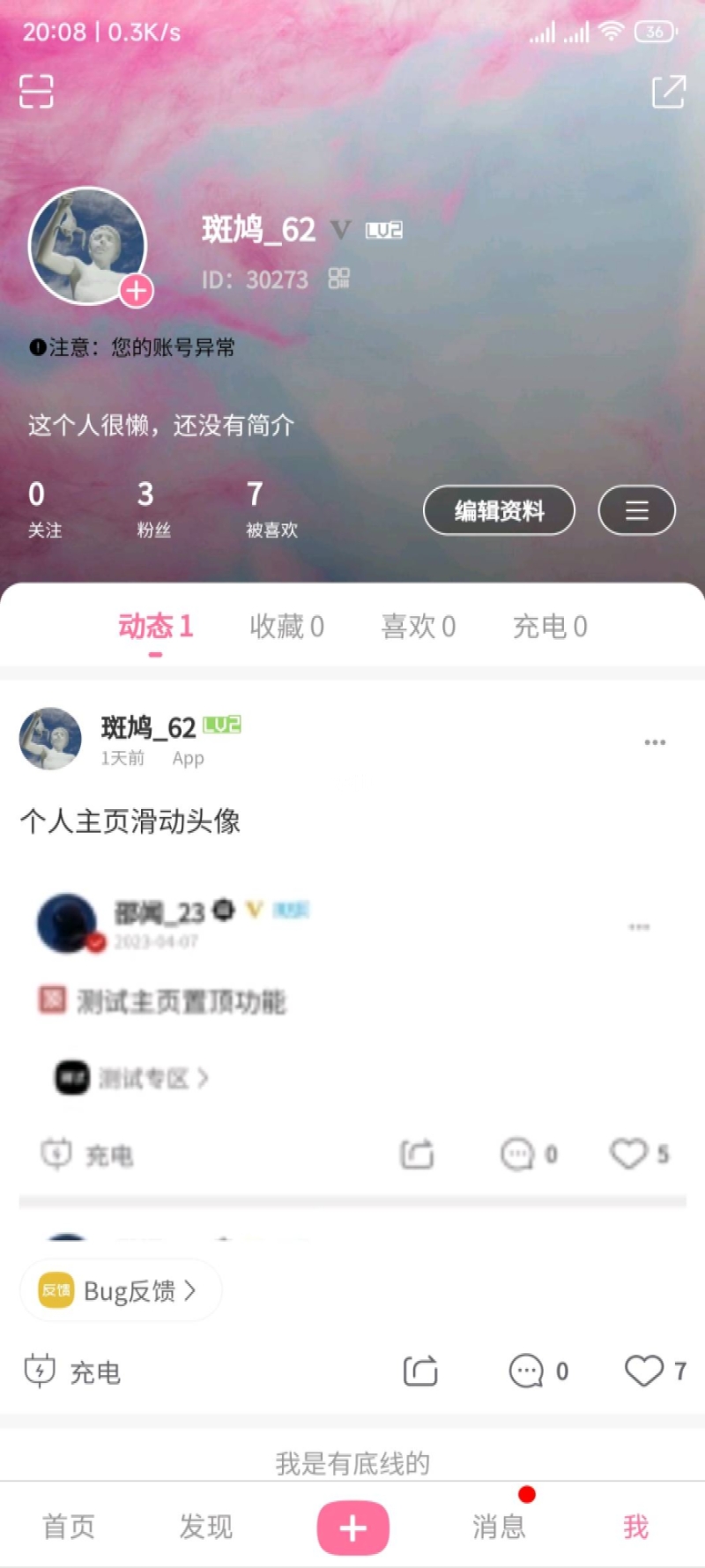The image size is (705, 1568).
Task: Open QR code icon beside ID 30273
Action: click(x=339, y=279)
